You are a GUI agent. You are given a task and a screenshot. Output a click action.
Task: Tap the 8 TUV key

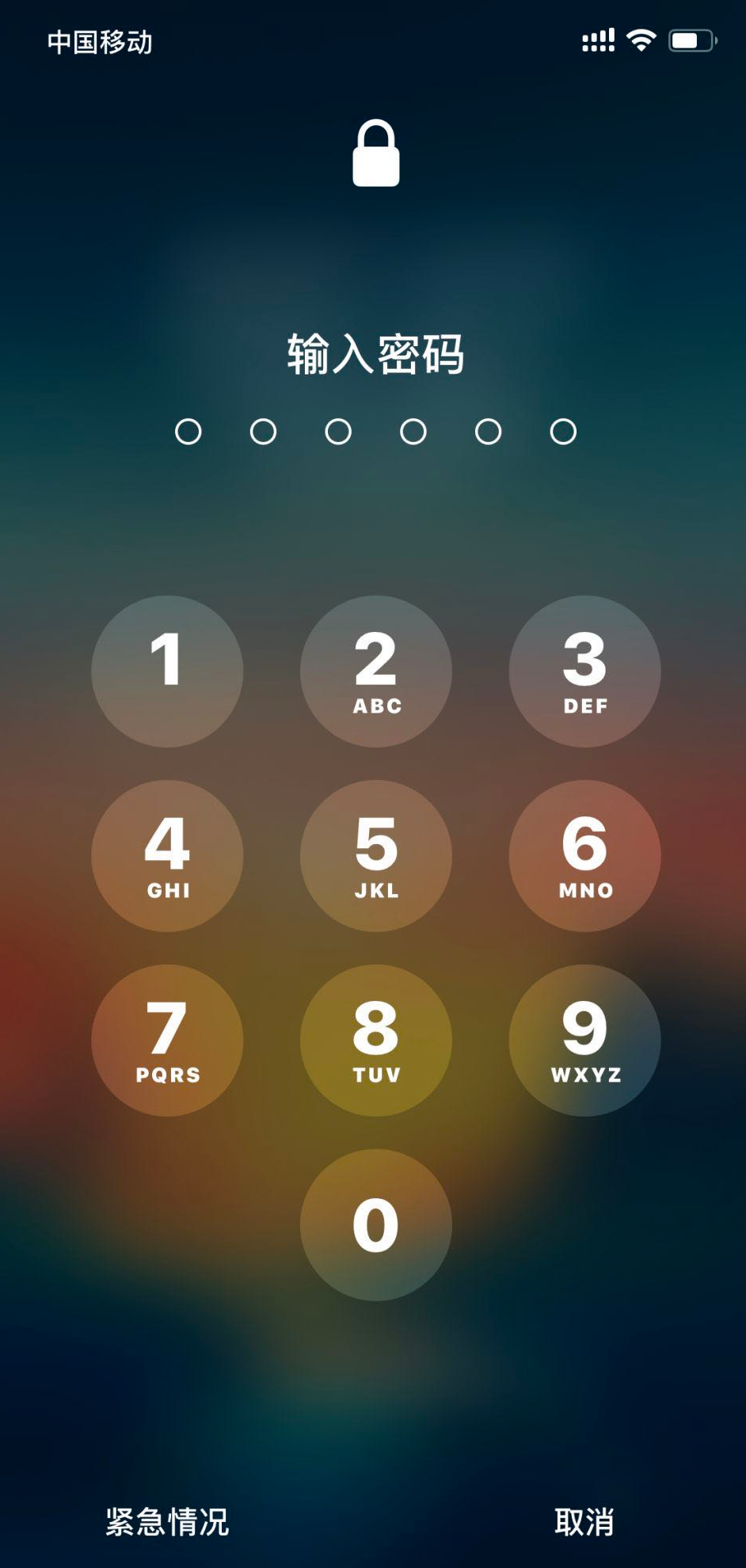(x=375, y=1041)
